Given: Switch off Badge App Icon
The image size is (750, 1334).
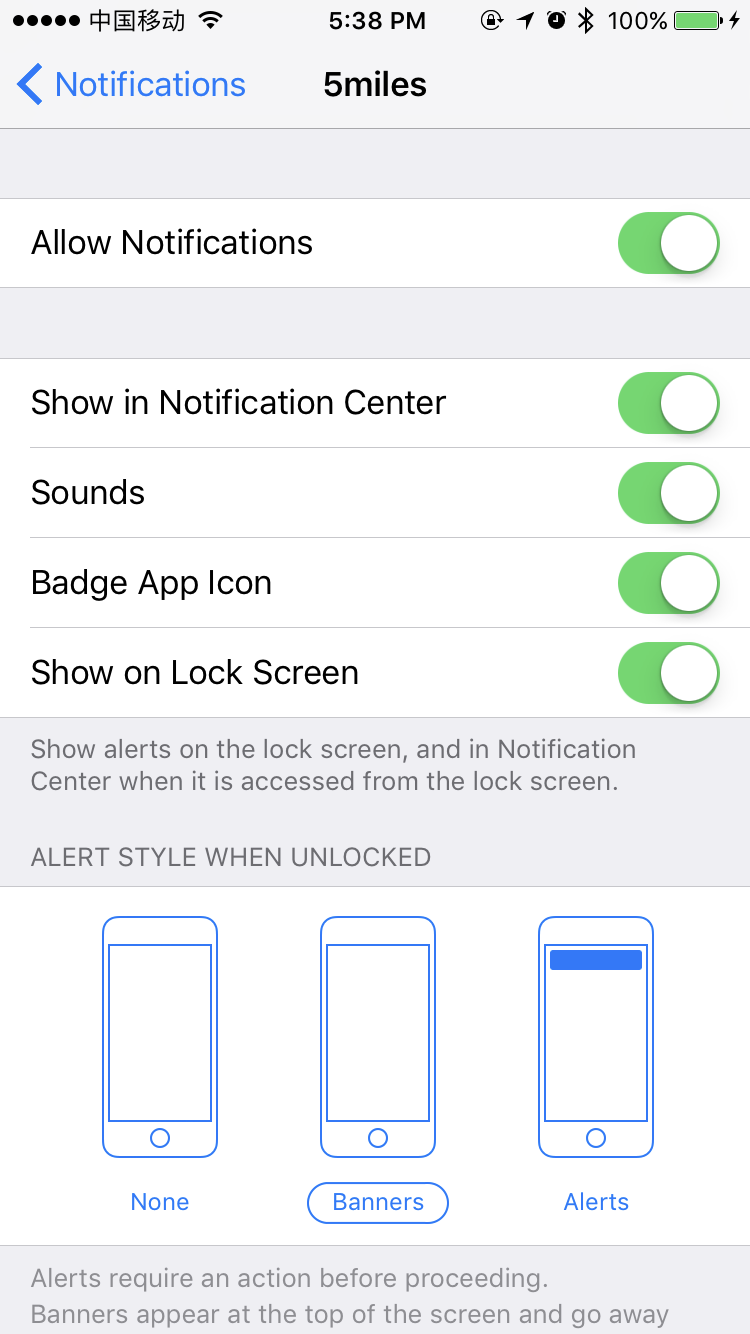Looking at the screenshot, I should (669, 583).
